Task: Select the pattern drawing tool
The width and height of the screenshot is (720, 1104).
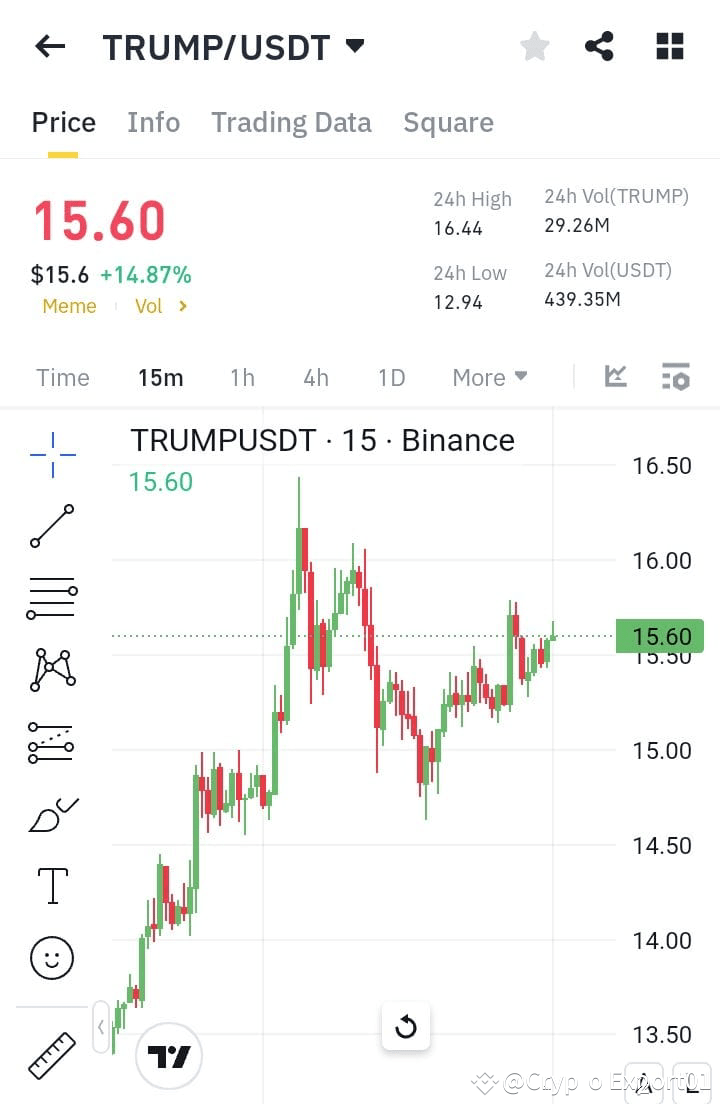Action: (x=51, y=669)
